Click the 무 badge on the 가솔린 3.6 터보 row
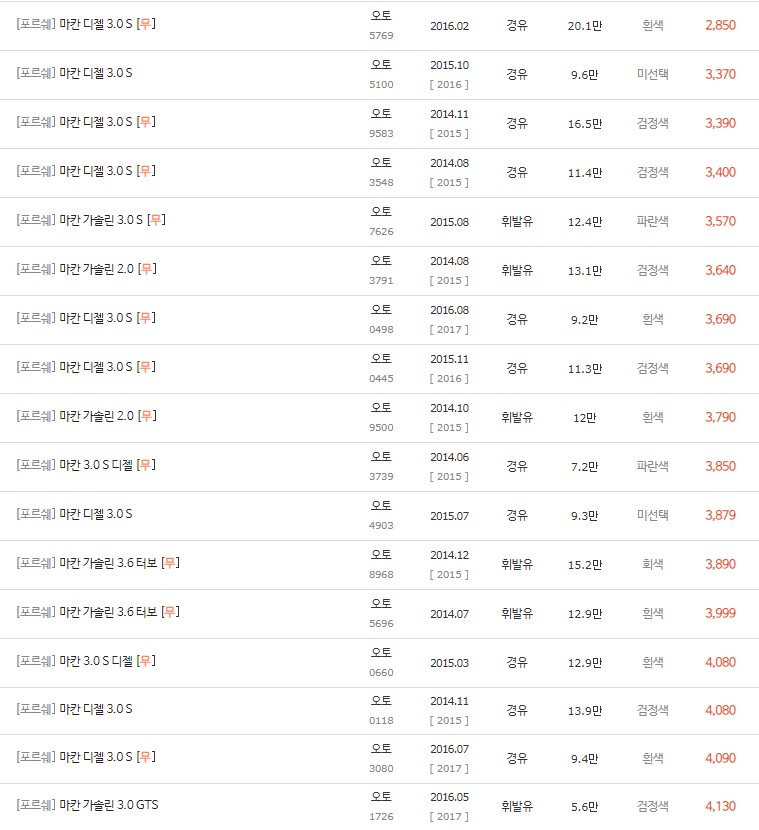This screenshot has height=830, width=759. tap(168, 563)
